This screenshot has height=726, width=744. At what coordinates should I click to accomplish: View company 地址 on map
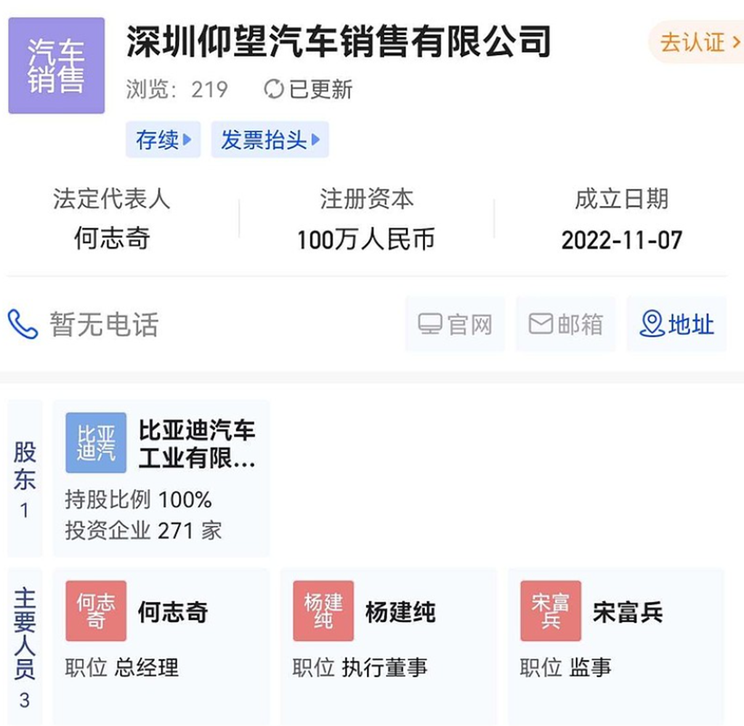pos(677,324)
